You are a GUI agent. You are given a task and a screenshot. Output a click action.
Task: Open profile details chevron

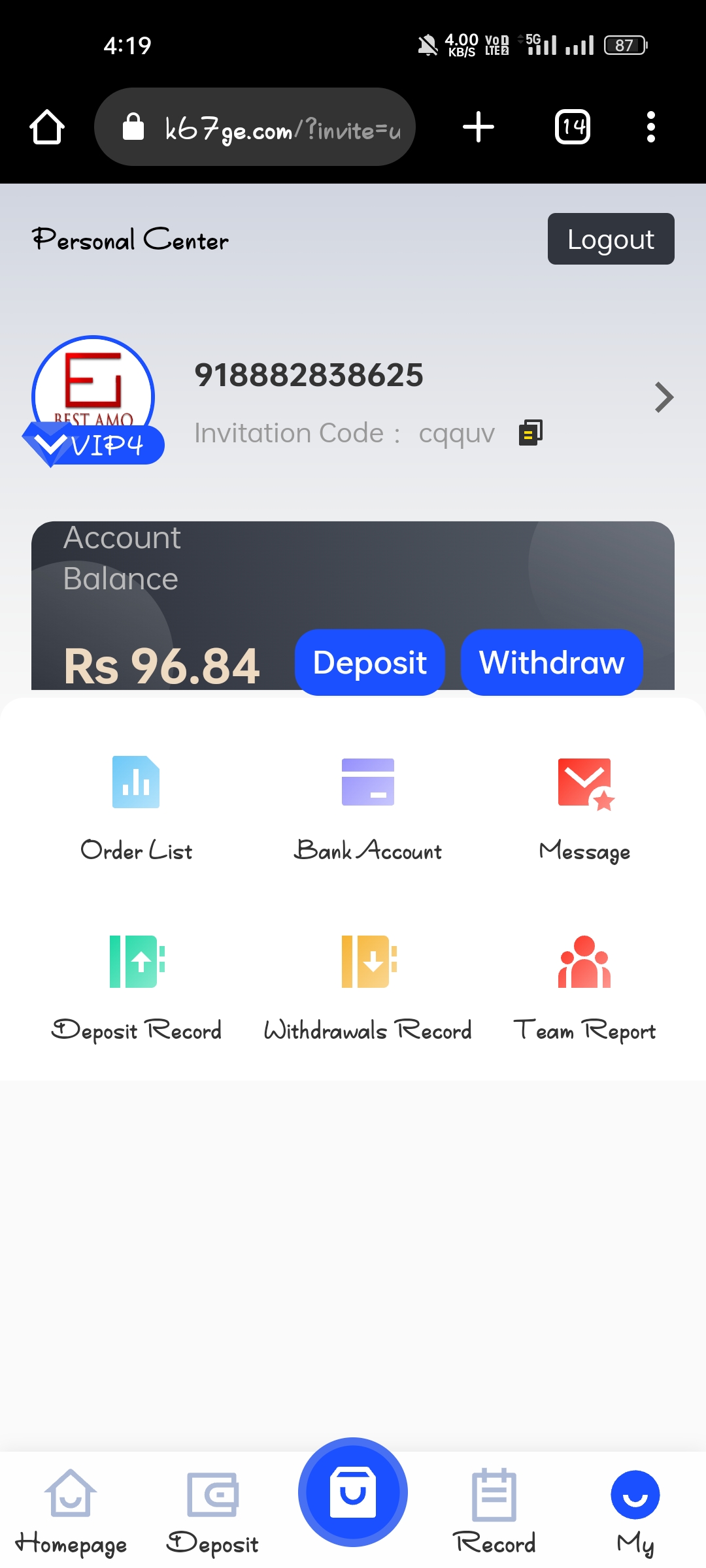pyautogui.click(x=664, y=397)
